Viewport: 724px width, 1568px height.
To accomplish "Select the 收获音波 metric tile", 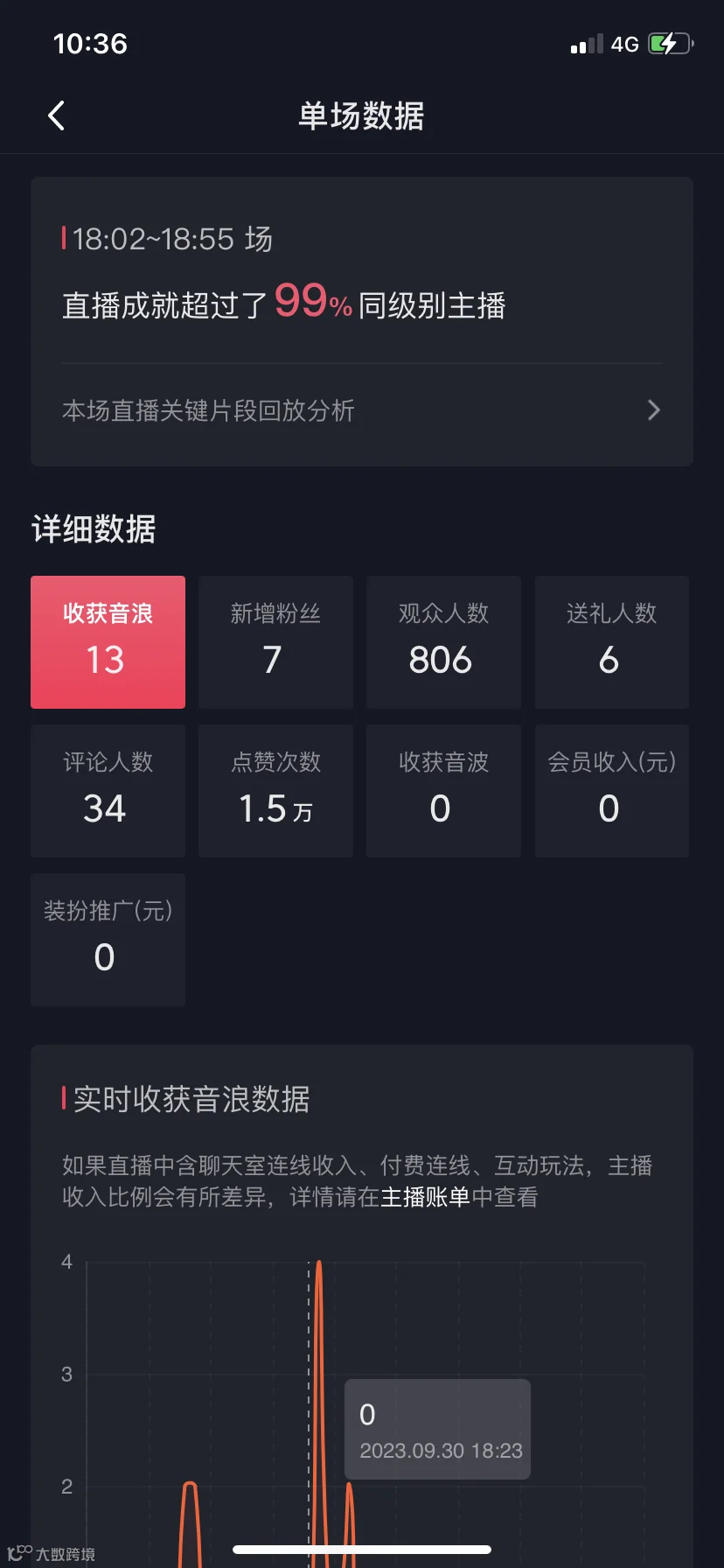I will tap(443, 791).
